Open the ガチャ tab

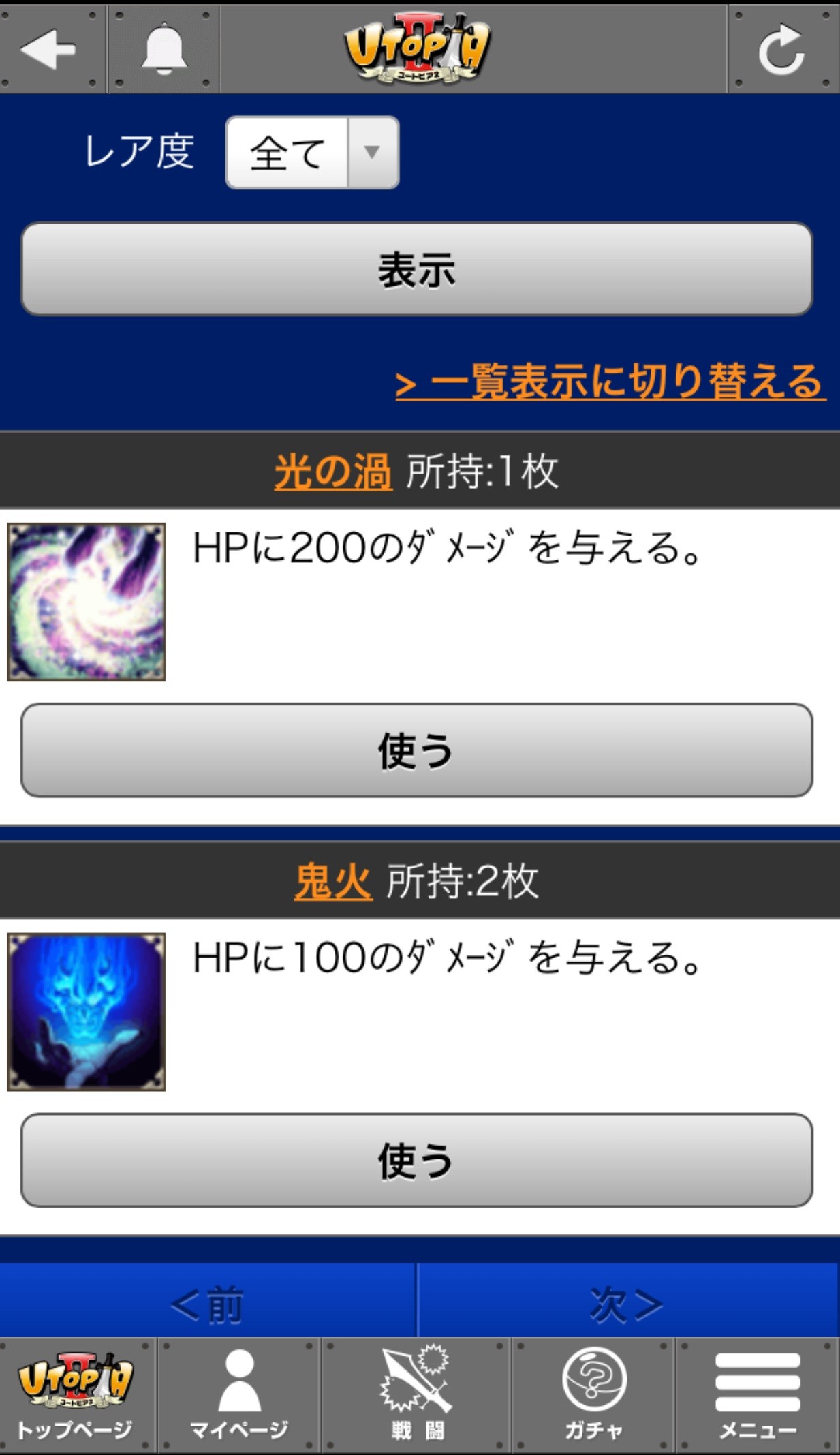click(593, 1396)
